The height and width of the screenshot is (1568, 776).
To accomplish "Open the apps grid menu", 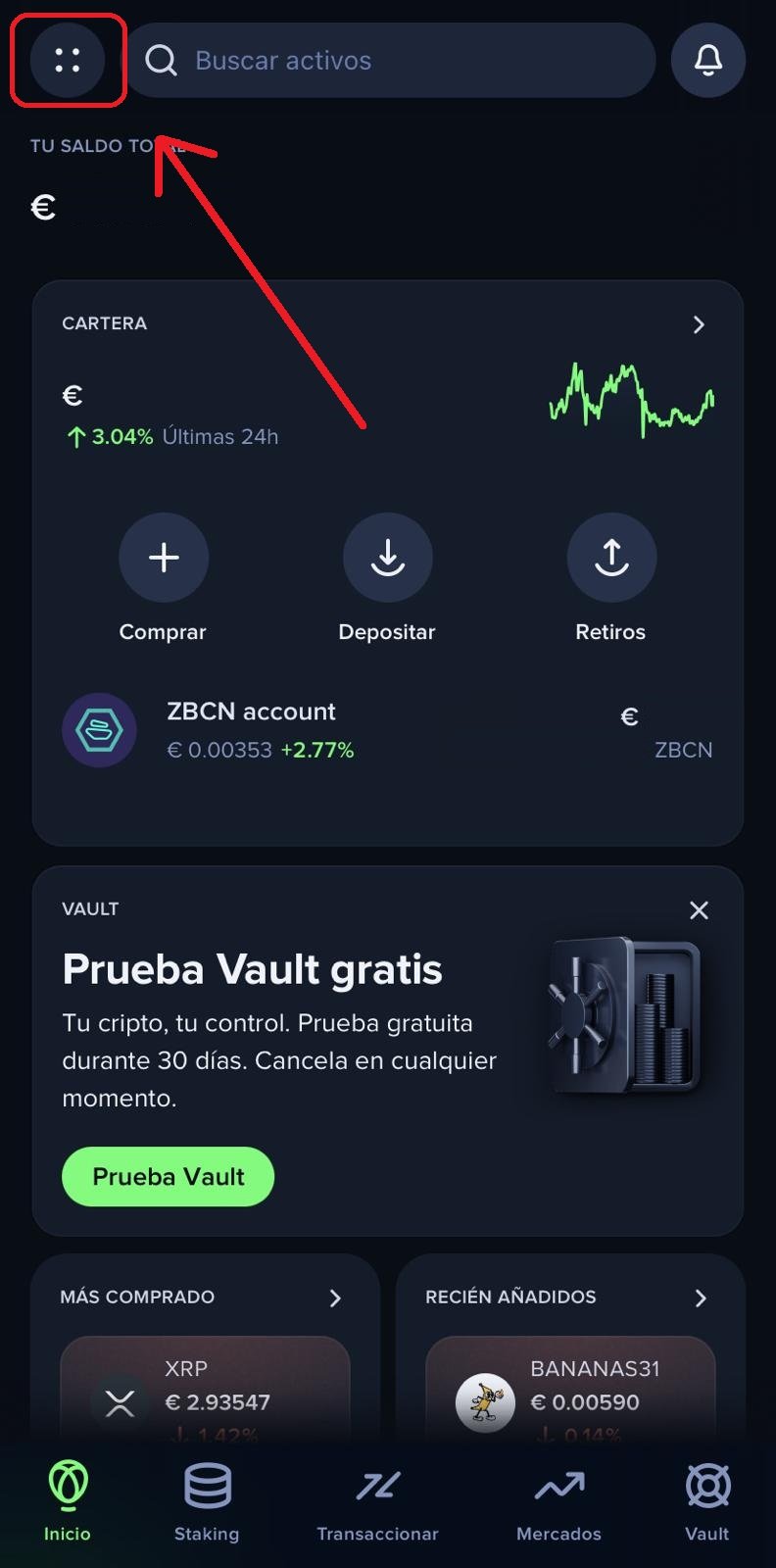I will 67,61.
